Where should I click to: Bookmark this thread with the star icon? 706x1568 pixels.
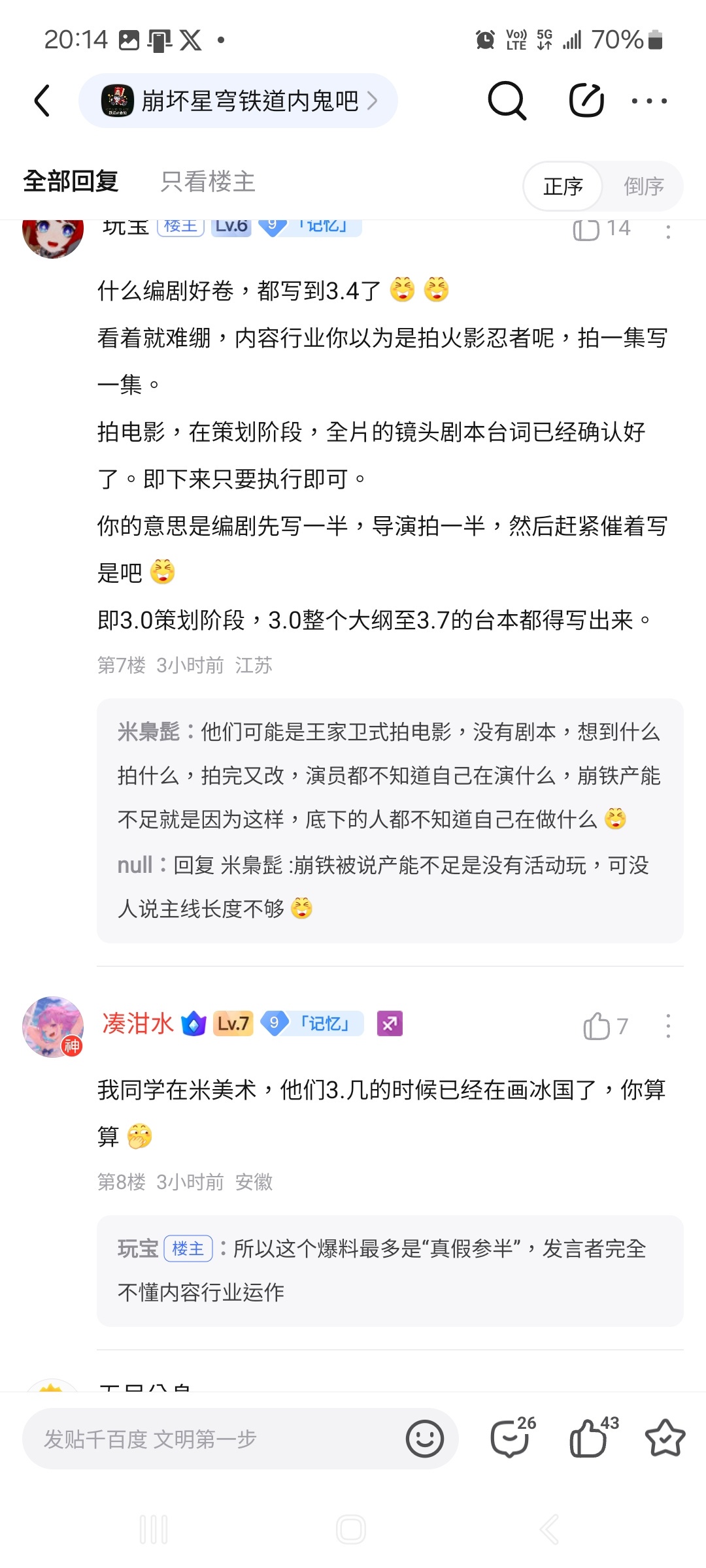[x=665, y=1438]
